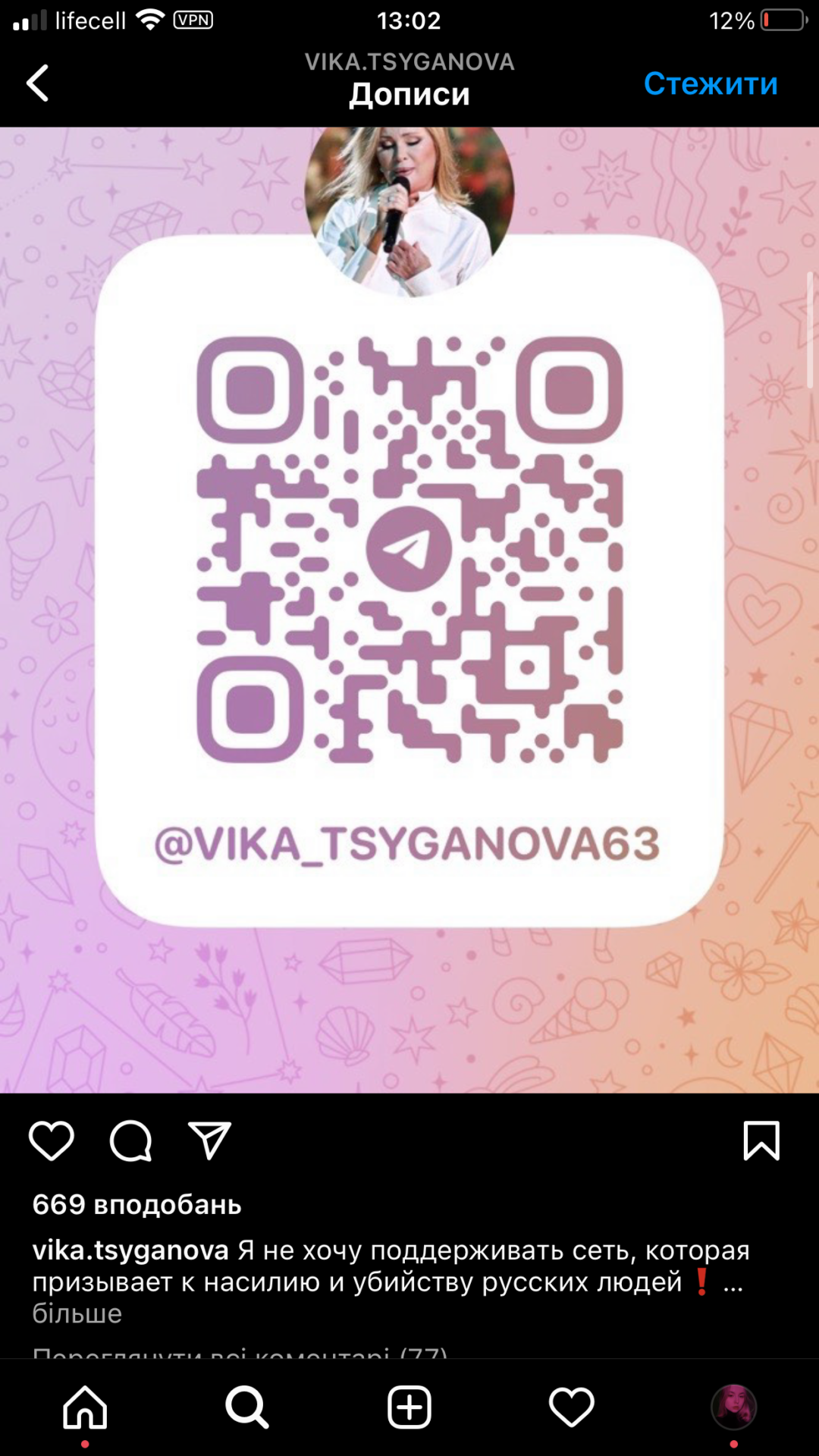Switch to the Search tab
The image size is (819, 1456).
247,1407
